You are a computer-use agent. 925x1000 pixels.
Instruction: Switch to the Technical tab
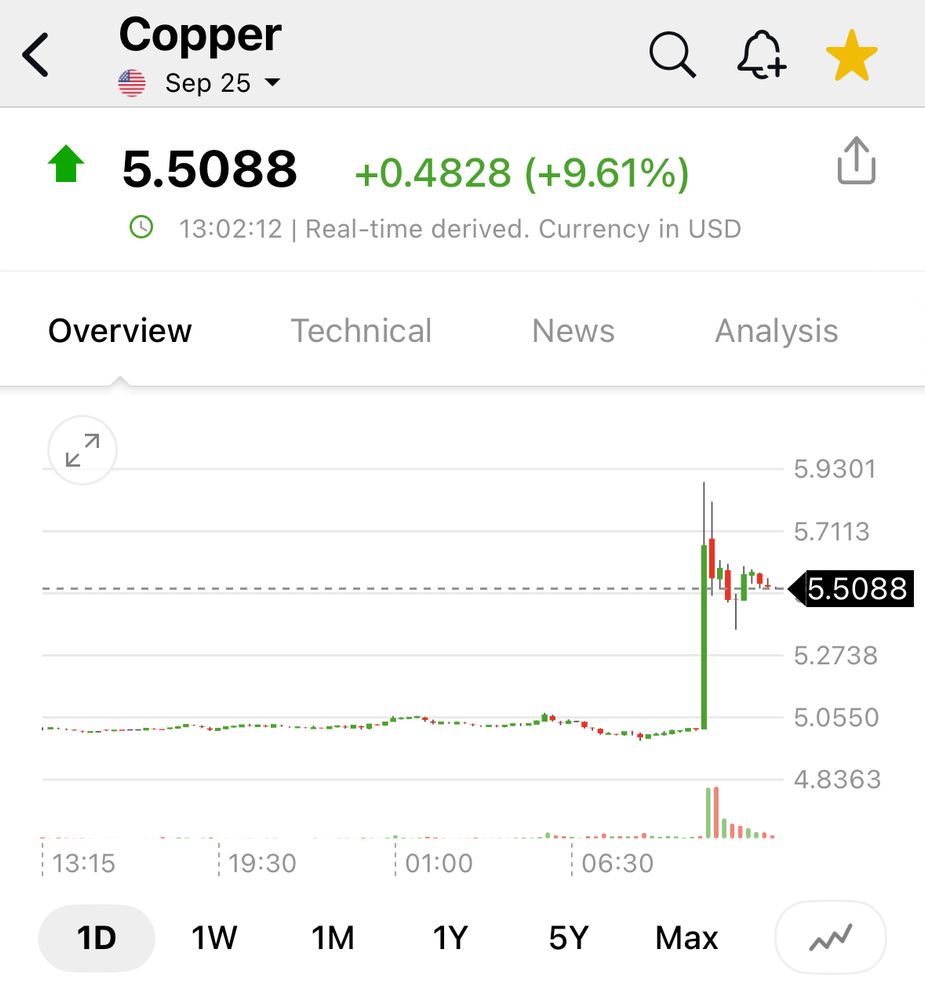coord(361,331)
